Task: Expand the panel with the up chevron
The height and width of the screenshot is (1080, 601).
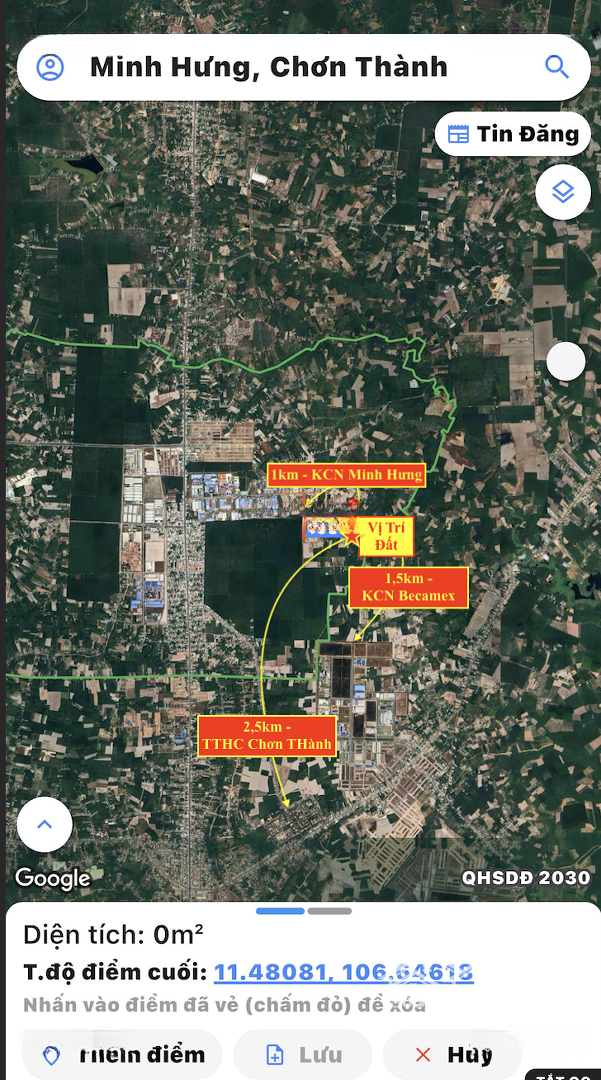Action: point(44,825)
